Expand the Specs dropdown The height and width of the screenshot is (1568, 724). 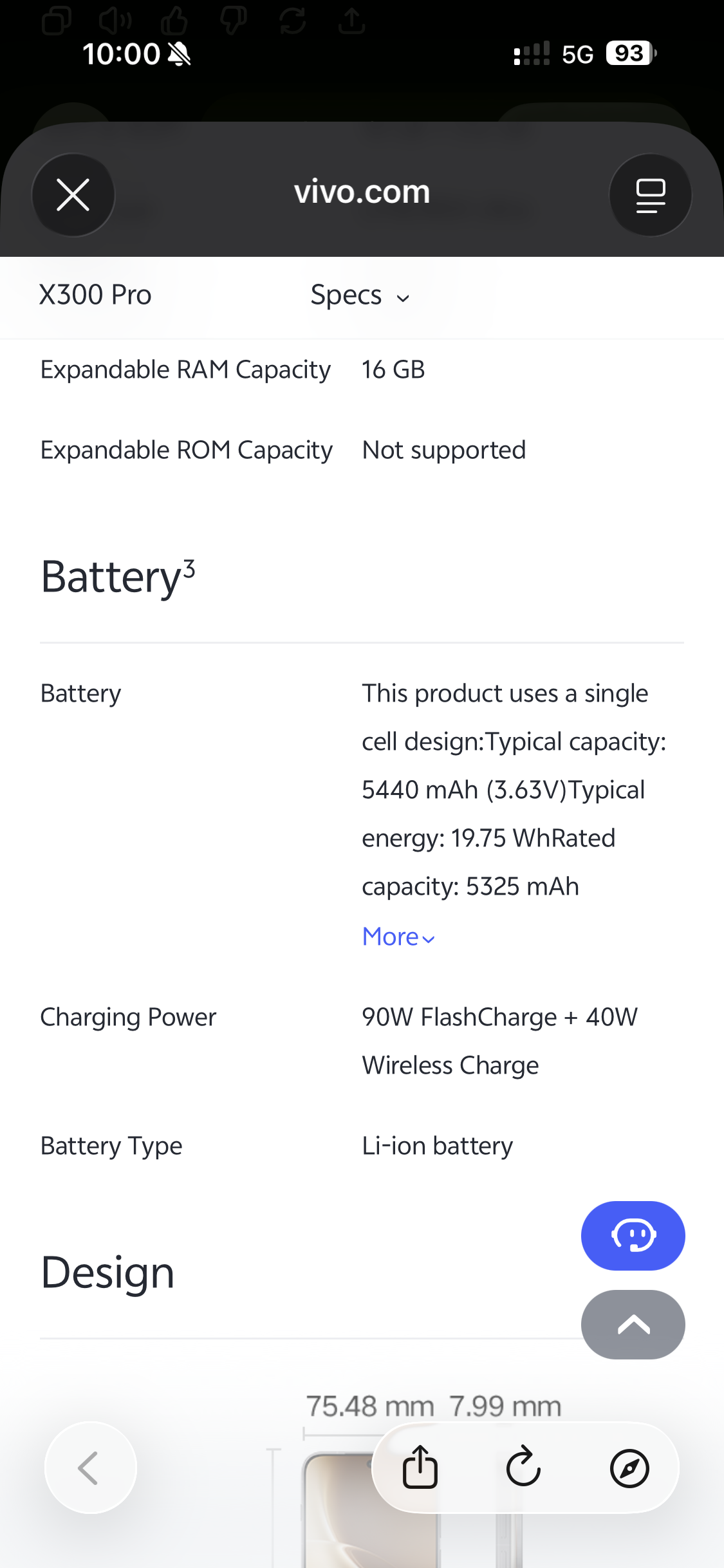point(360,295)
